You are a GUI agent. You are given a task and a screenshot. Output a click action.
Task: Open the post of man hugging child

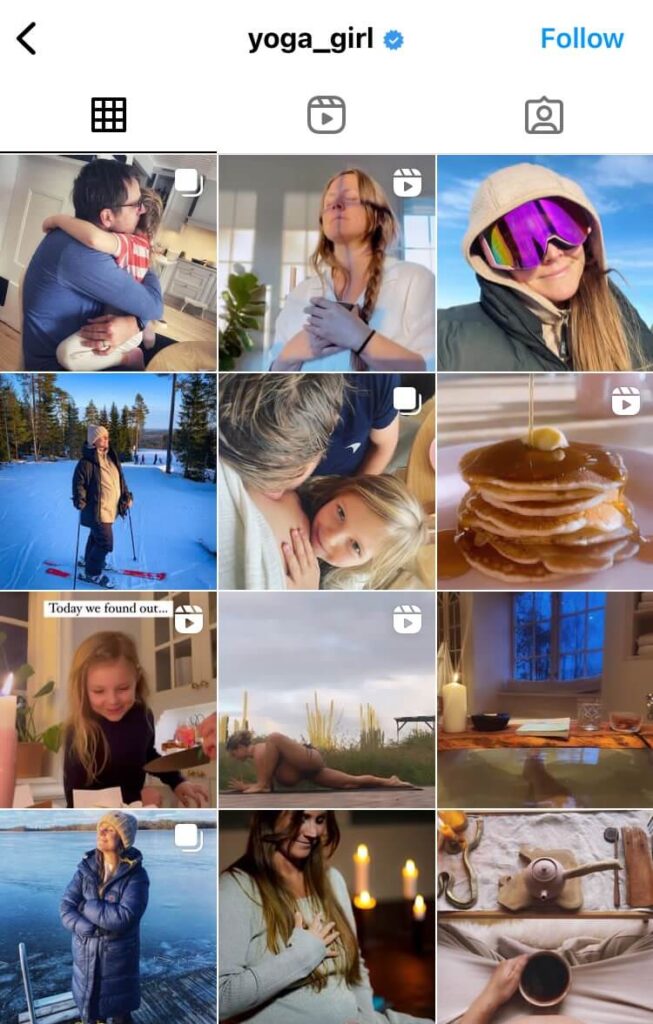108,263
